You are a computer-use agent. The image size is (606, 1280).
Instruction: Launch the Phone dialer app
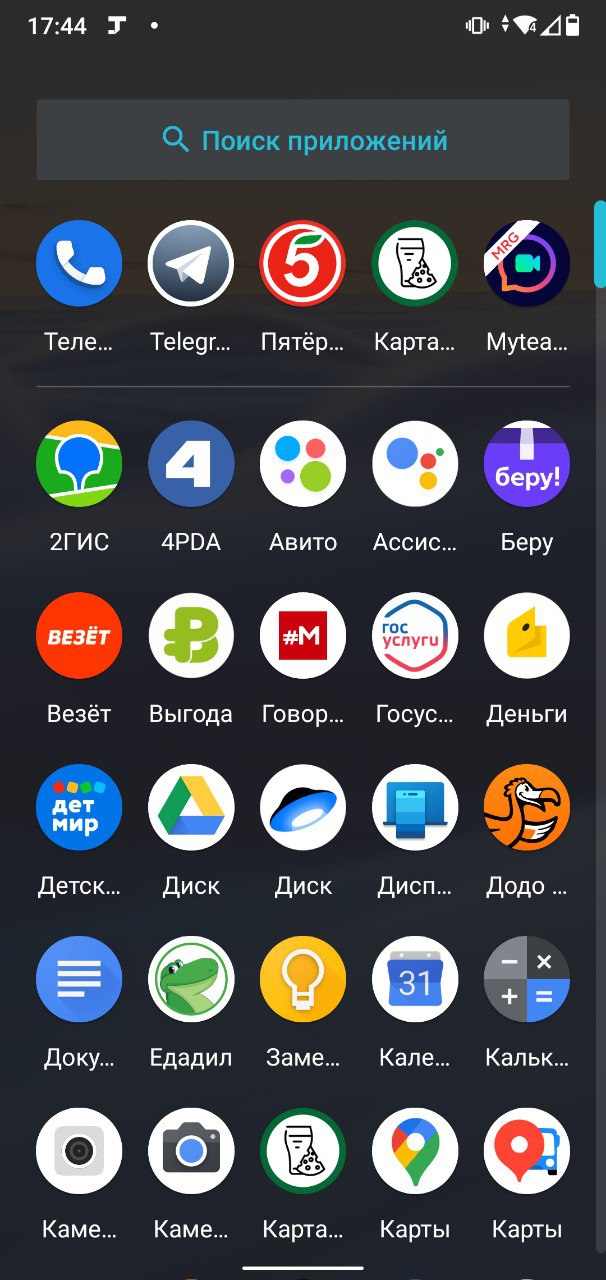tap(79, 264)
